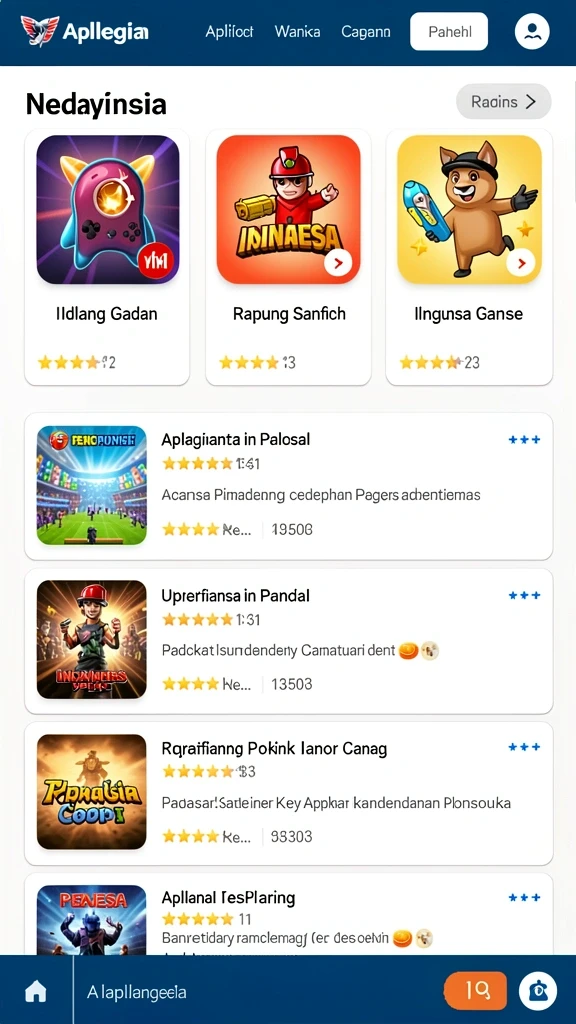Open the Ildlang Gadan game card
Viewport: 576px width, 1024px height.
pos(107,257)
